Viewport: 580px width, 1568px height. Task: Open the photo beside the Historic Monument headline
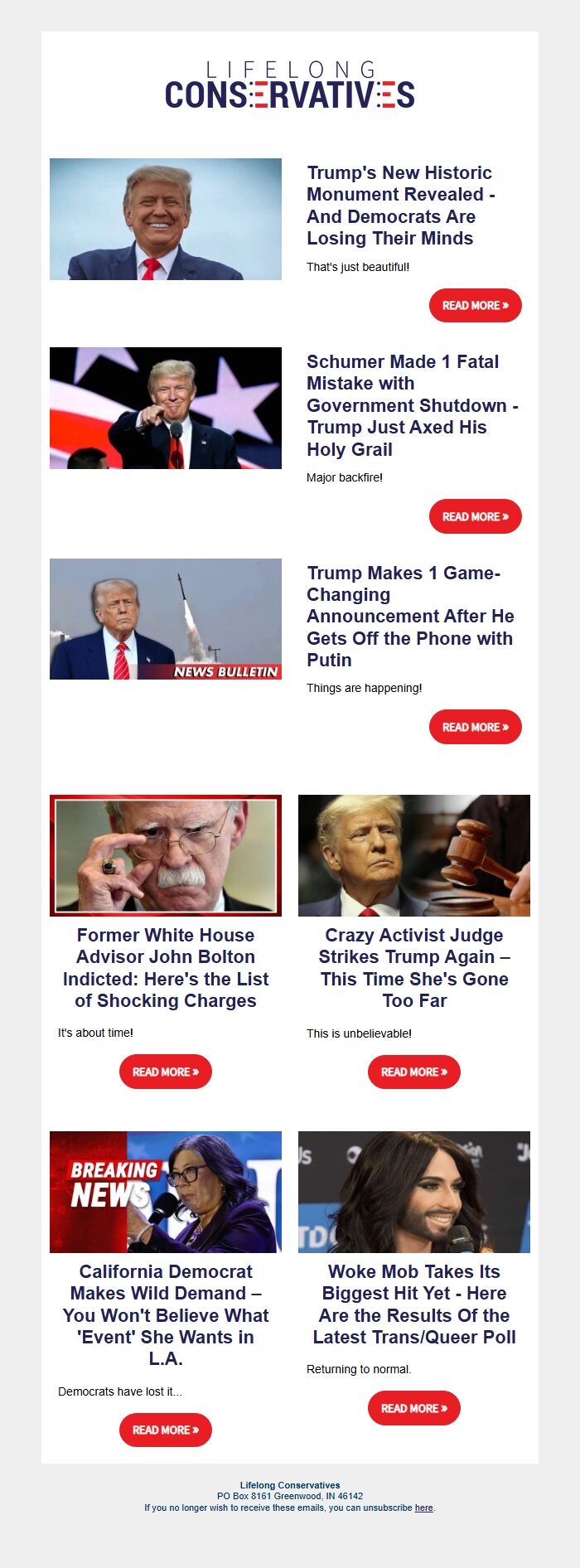166,219
